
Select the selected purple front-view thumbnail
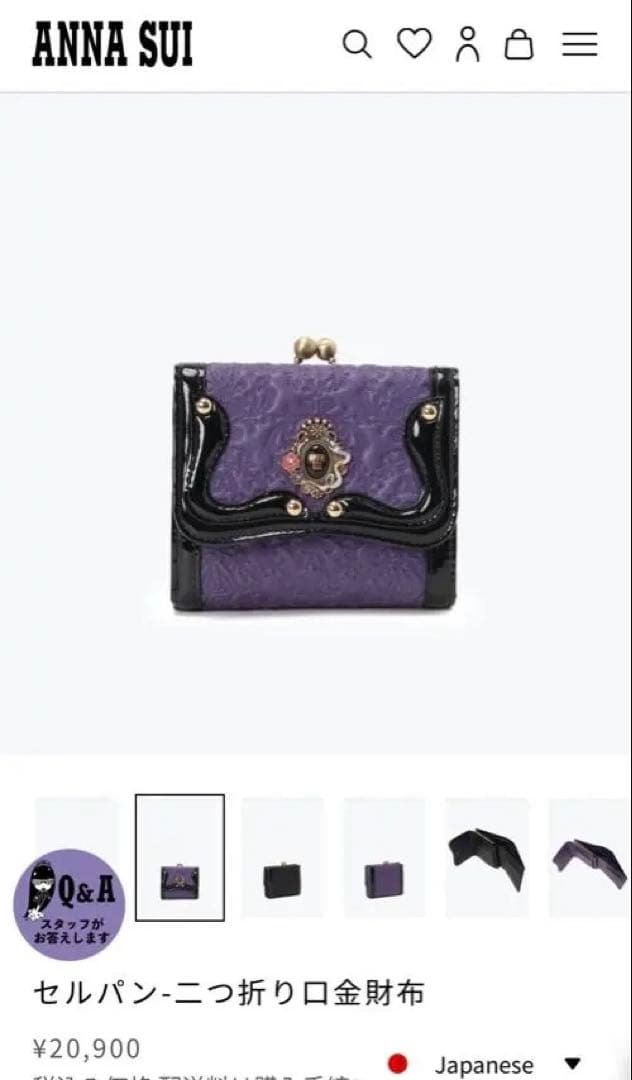[180, 857]
